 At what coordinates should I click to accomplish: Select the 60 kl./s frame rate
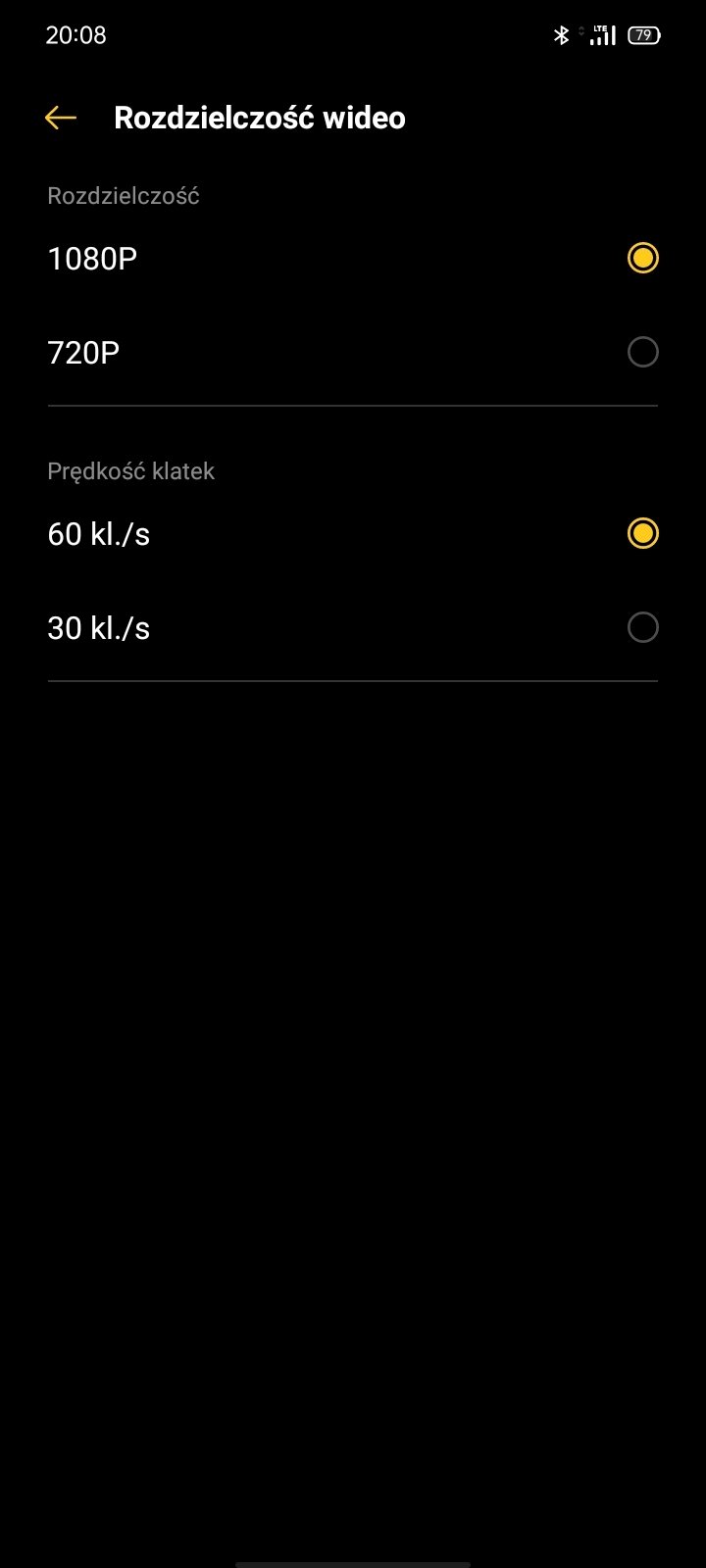[x=353, y=534]
